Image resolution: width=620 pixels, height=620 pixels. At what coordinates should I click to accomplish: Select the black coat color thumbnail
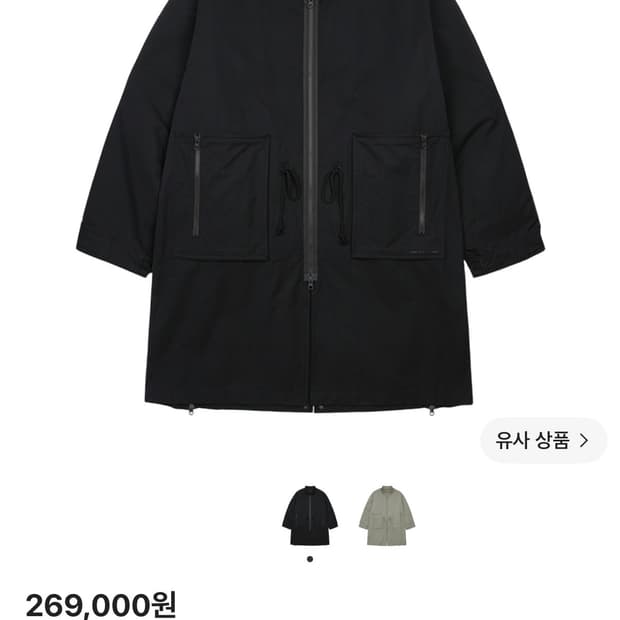[x=310, y=515]
